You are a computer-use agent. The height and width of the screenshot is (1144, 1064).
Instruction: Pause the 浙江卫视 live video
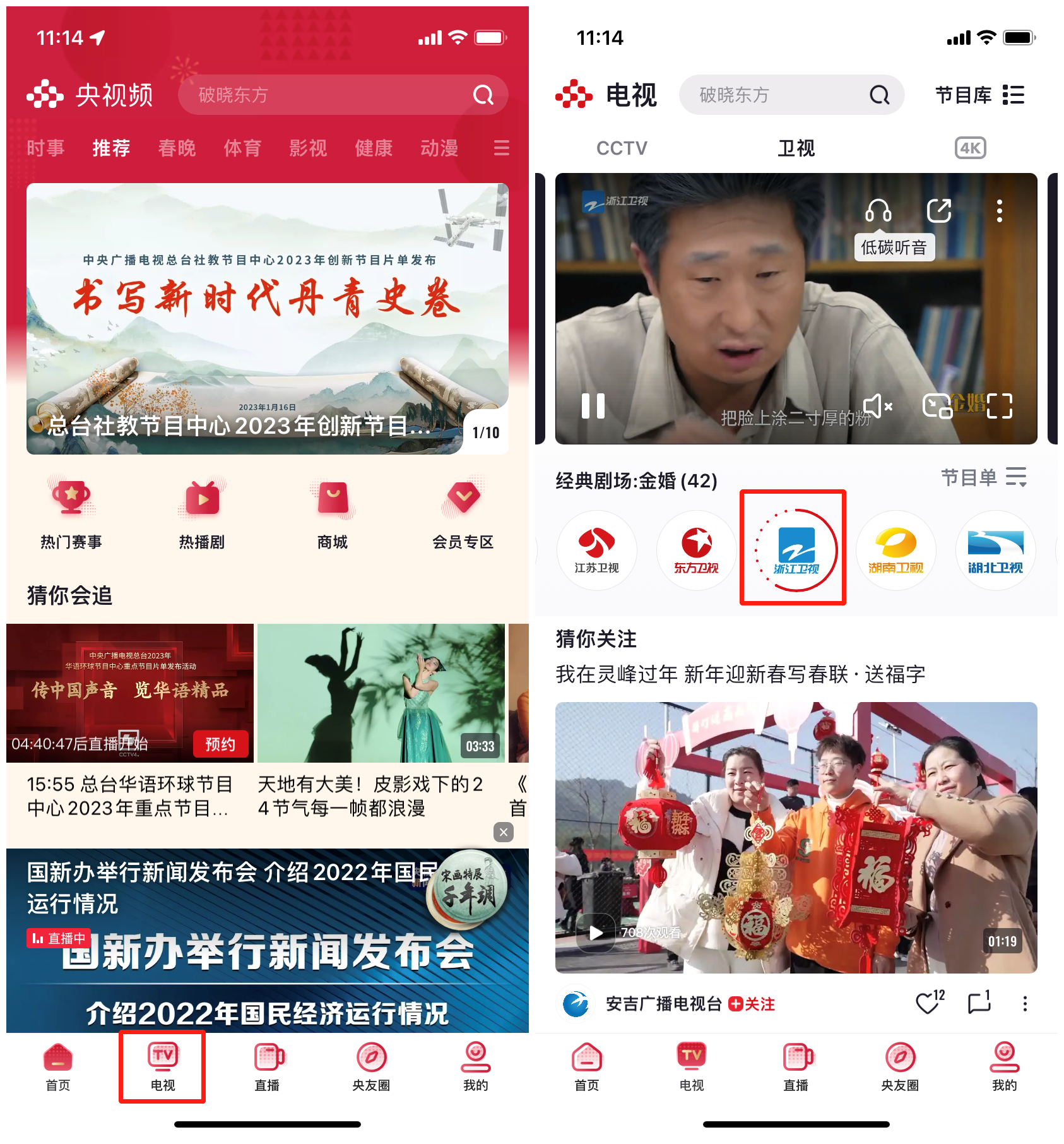tap(593, 406)
